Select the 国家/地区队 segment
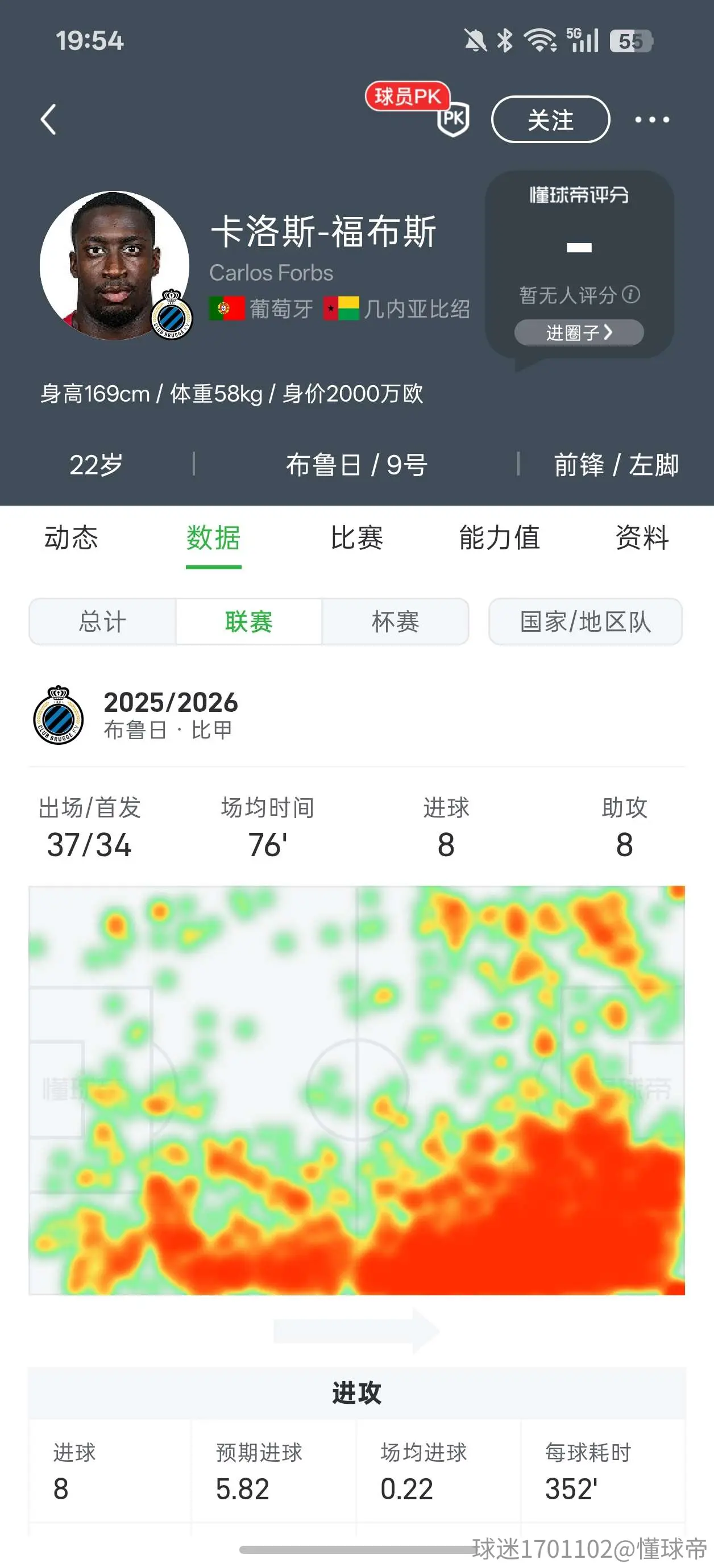This screenshot has height=1568, width=714. click(586, 622)
